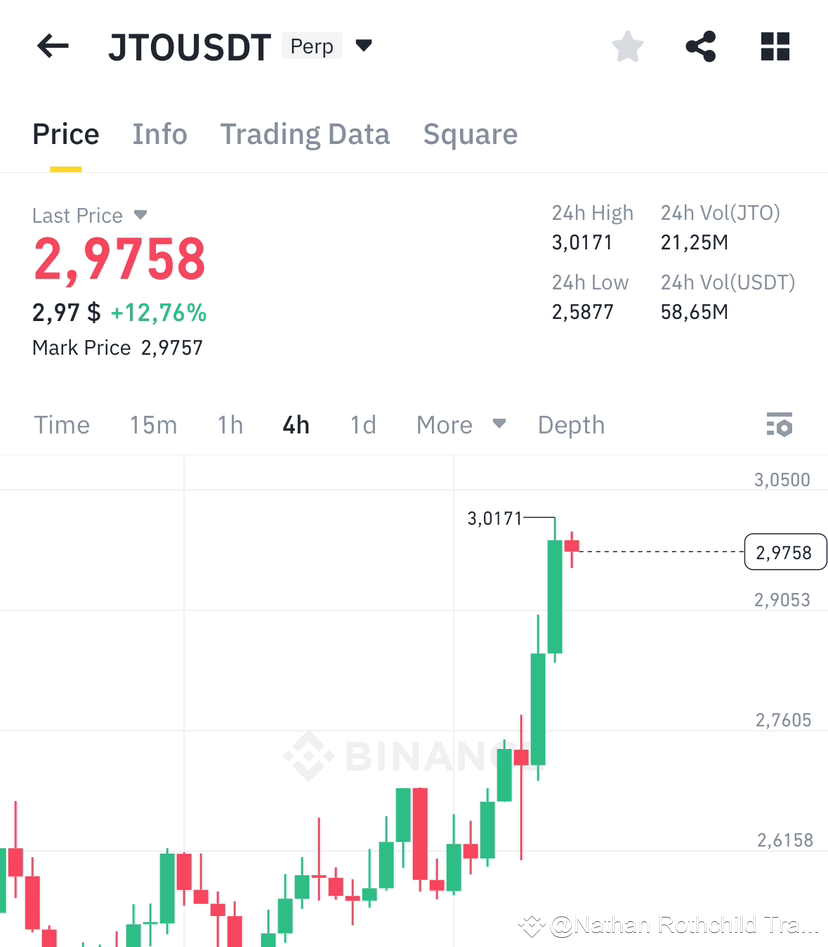Open chart indicator settings icon beside Depth
The image size is (828, 947).
pos(779,424)
